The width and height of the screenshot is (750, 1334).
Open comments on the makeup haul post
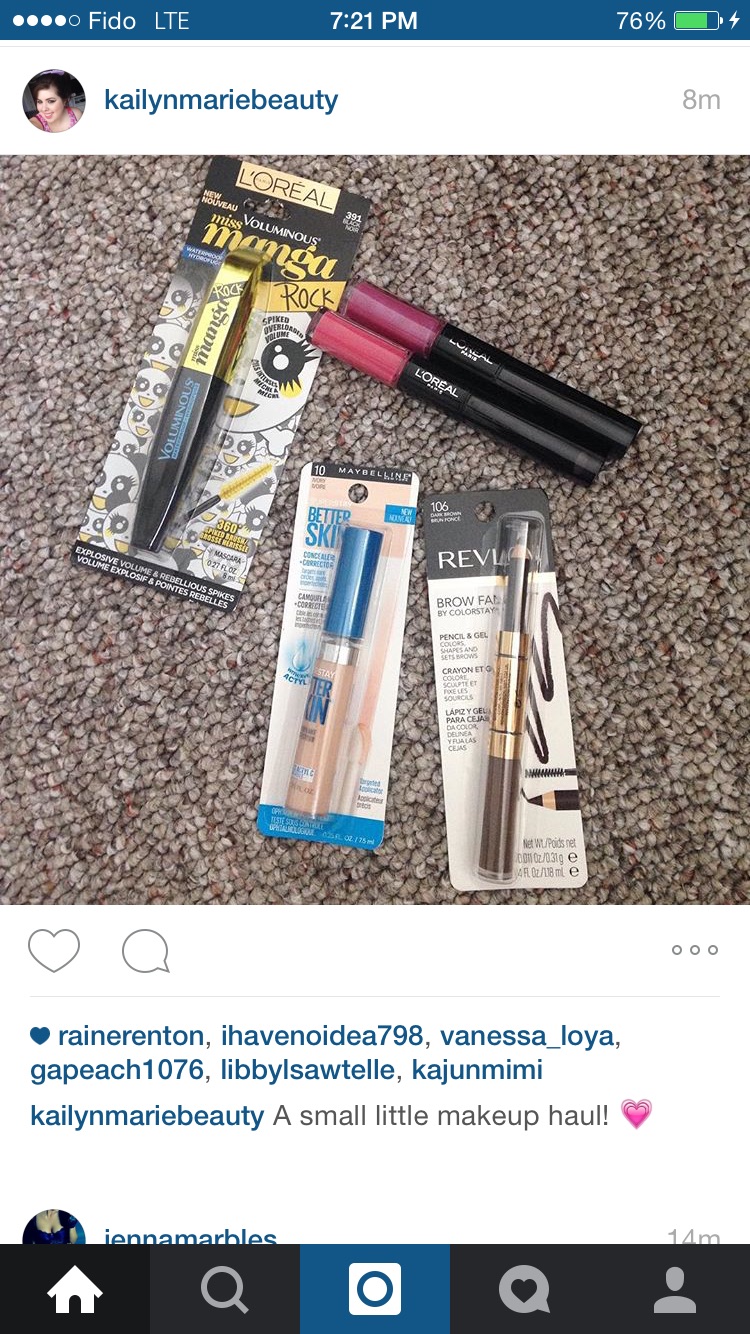(x=146, y=951)
